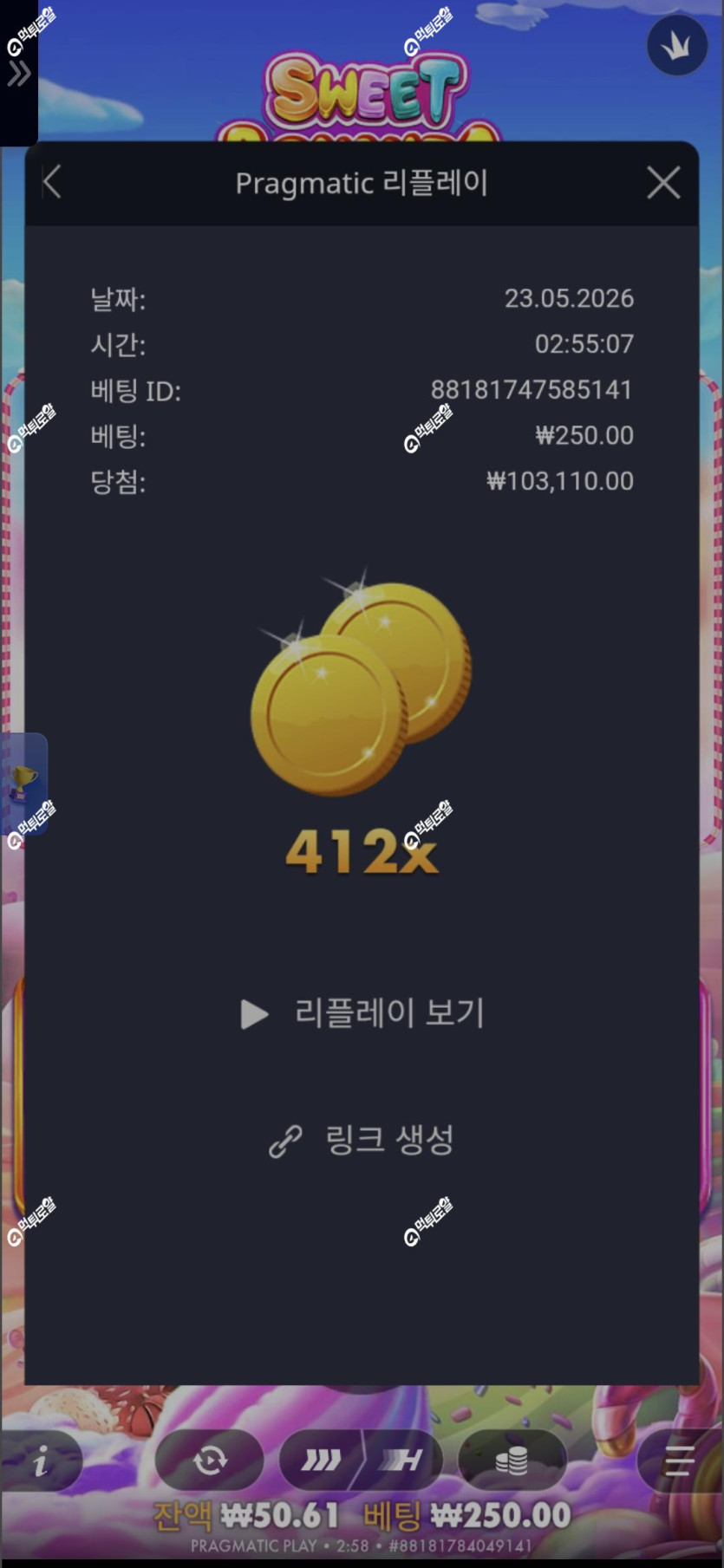This screenshot has width=724, height=1568.
Task: Open the game info button
Action: pos(41,1461)
